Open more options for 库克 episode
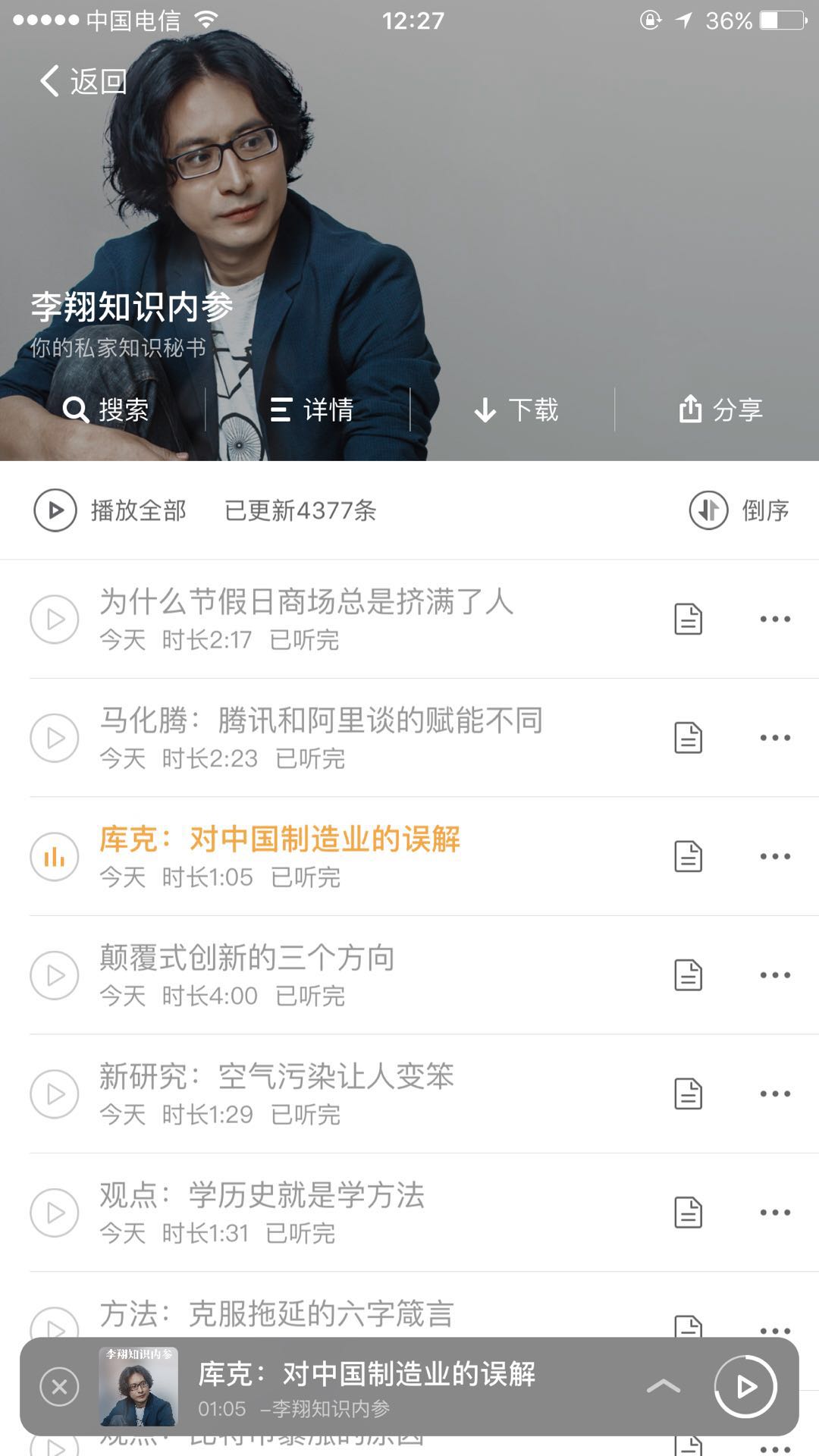The width and height of the screenshot is (819, 1456). pyautogui.click(x=775, y=856)
